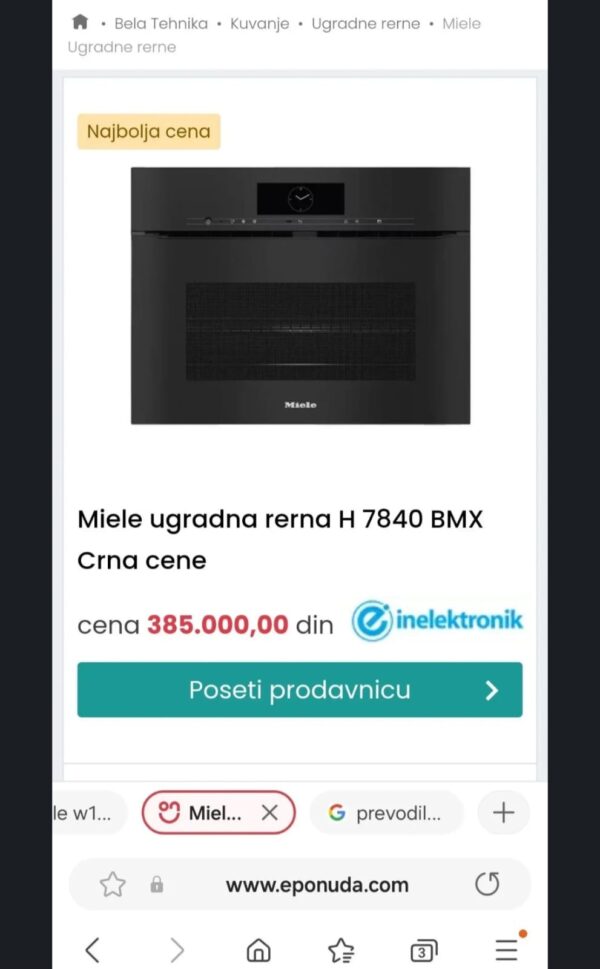Open the Bela Tehnika breadcrumb
Screen dimensions: 600x969
(161, 23)
